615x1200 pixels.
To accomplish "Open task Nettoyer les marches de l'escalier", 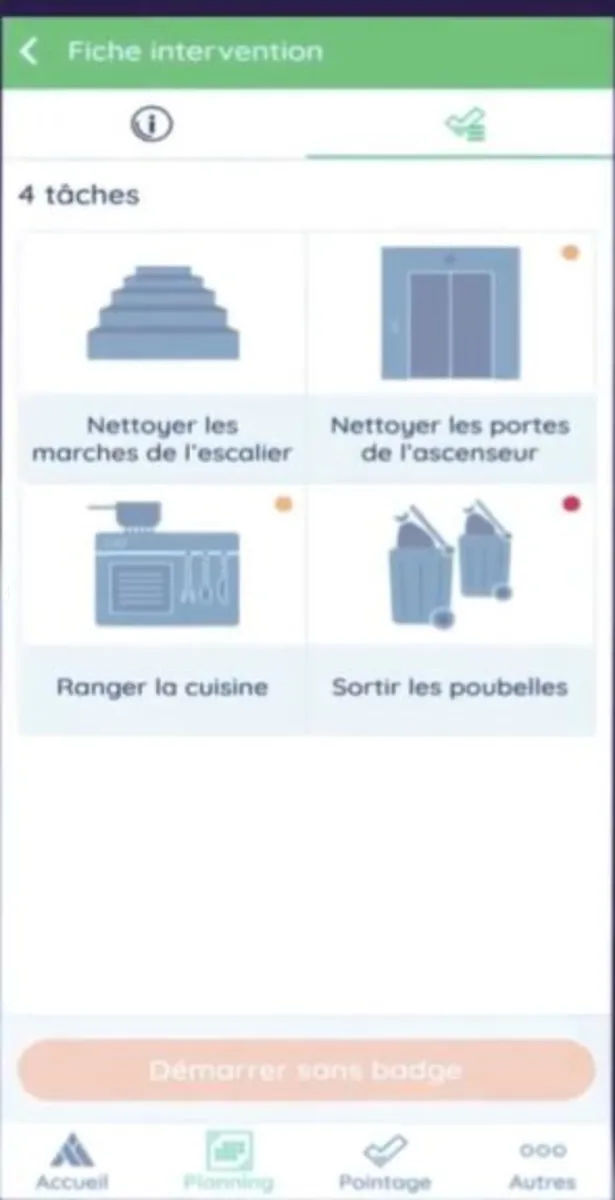I will [x=162, y=358].
